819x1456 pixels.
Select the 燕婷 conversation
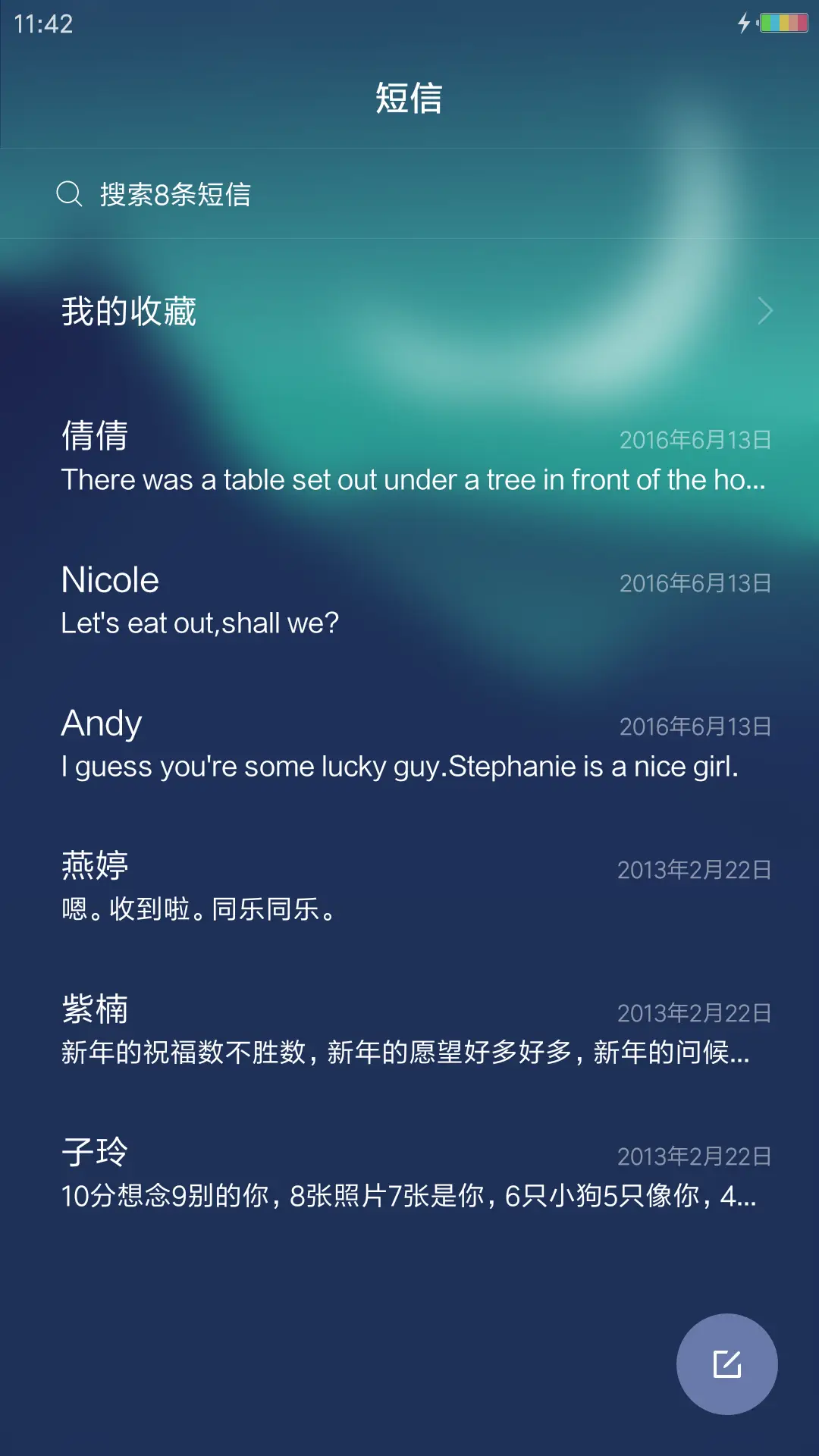(409, 887)
